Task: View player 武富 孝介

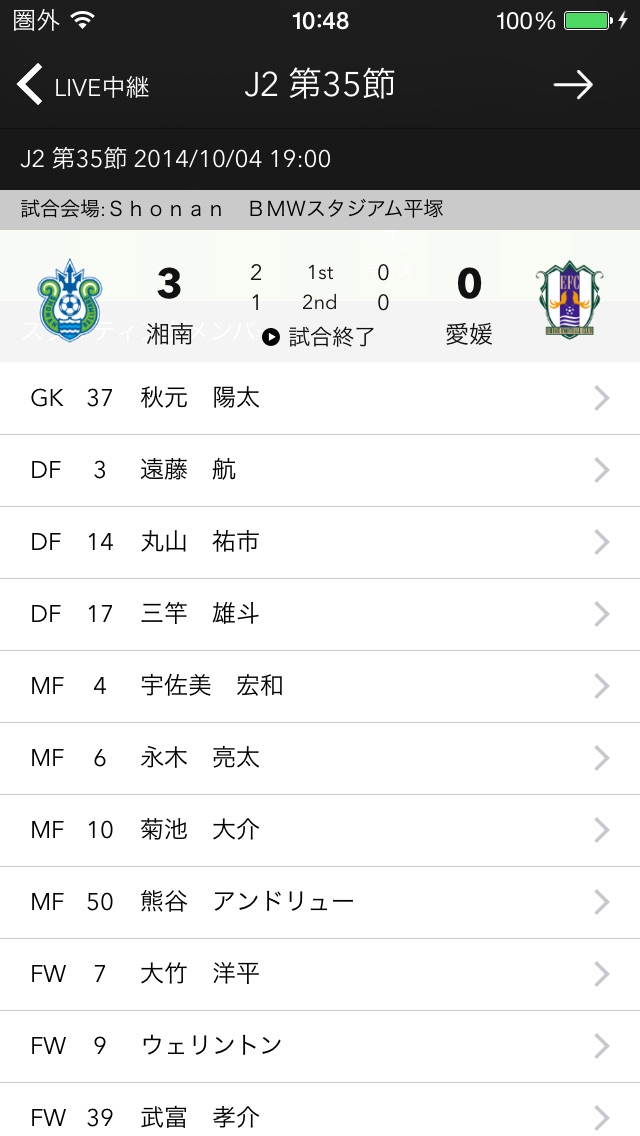Action: [x=320, y=1115]
